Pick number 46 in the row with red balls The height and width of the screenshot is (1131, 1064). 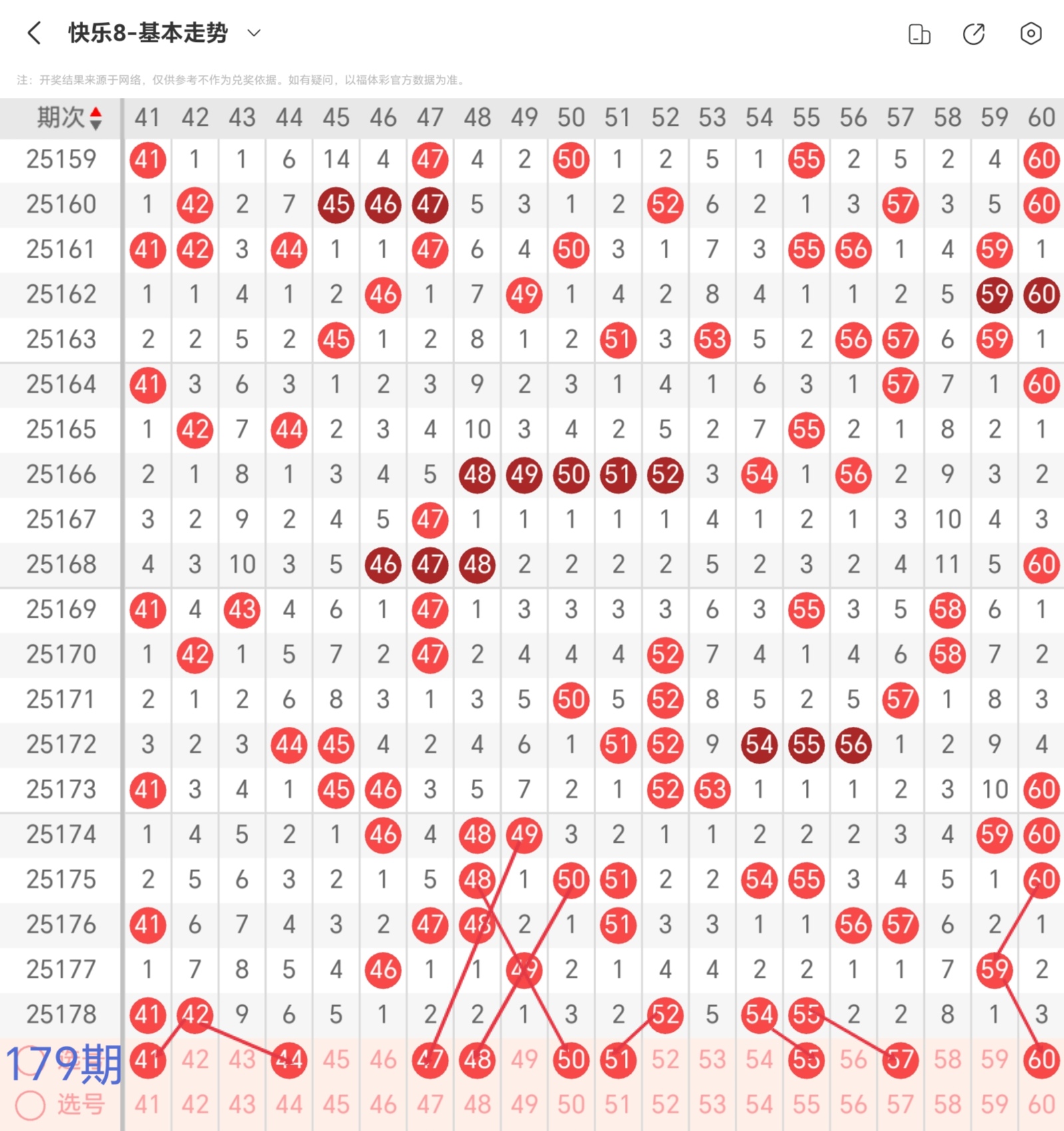(383, 1059)
